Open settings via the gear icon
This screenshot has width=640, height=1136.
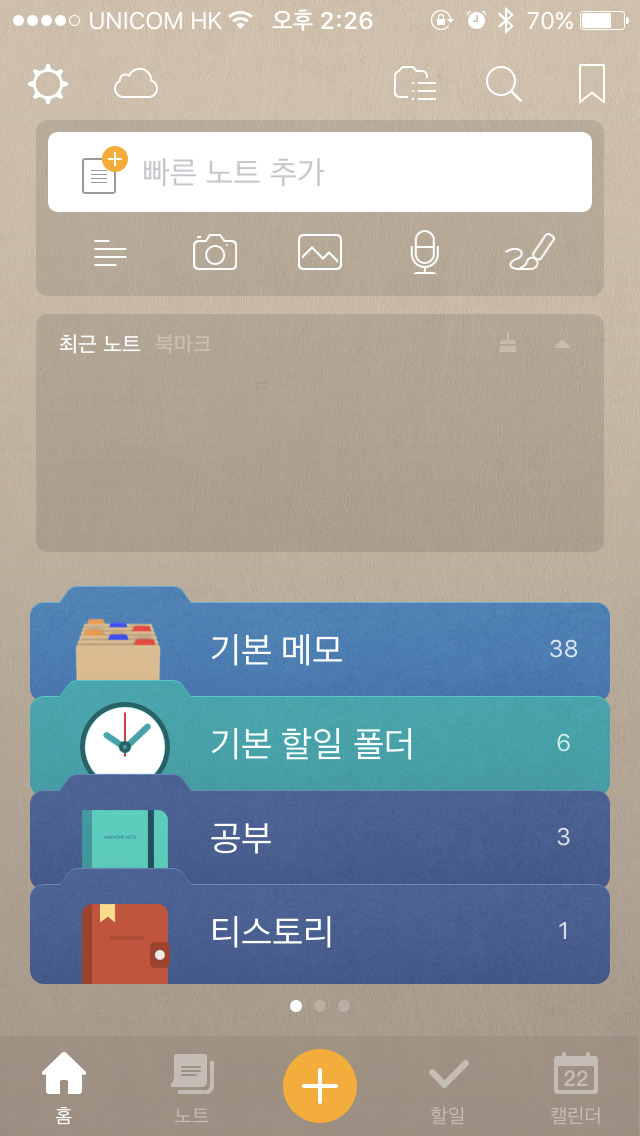(48, 85)
